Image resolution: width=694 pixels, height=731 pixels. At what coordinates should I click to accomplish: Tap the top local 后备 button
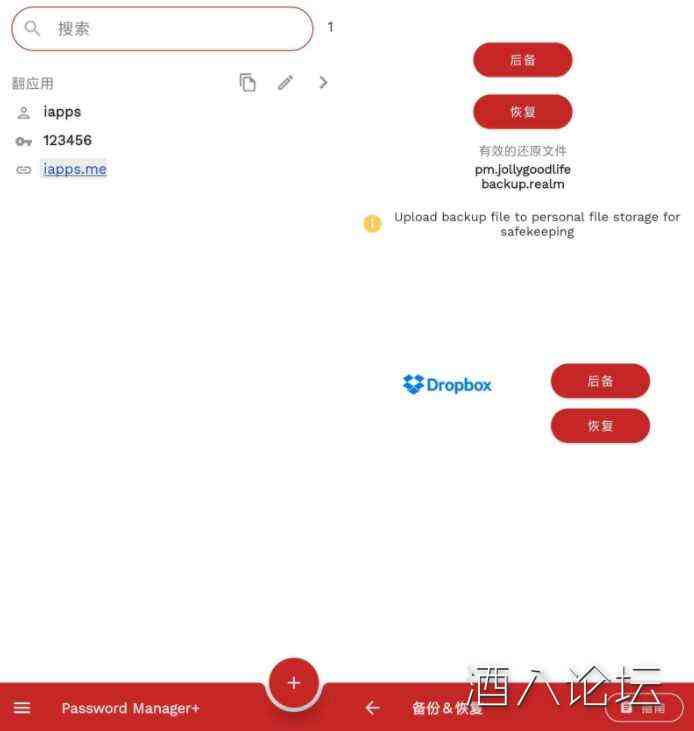tap(522, 60)
